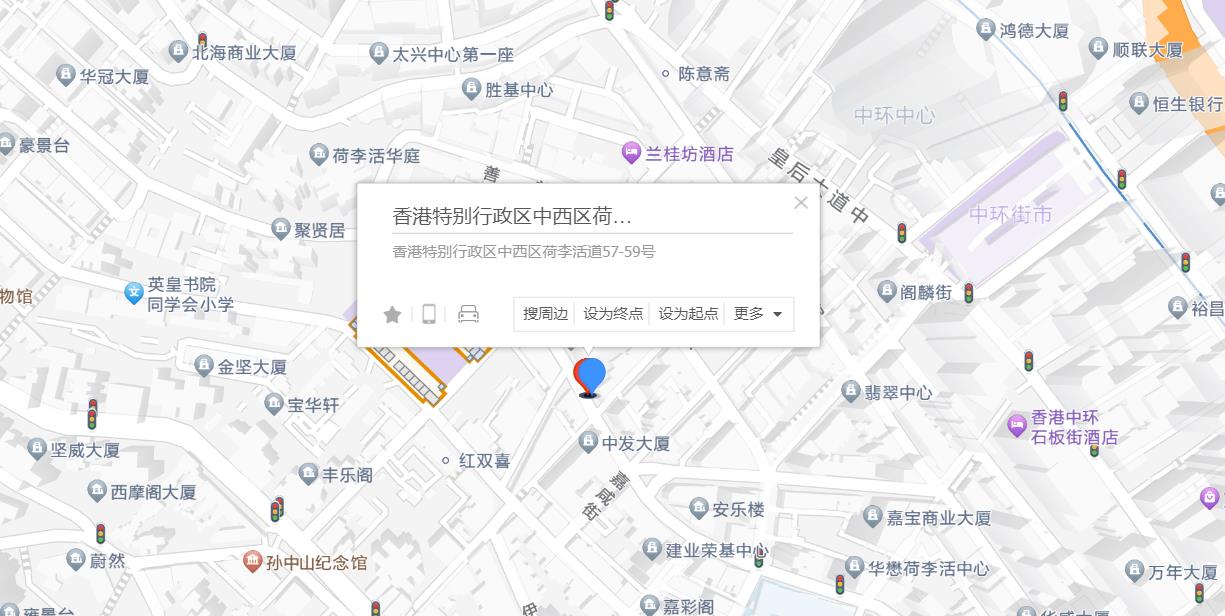Tap 搜周边 to search nearby

[545, 314]
